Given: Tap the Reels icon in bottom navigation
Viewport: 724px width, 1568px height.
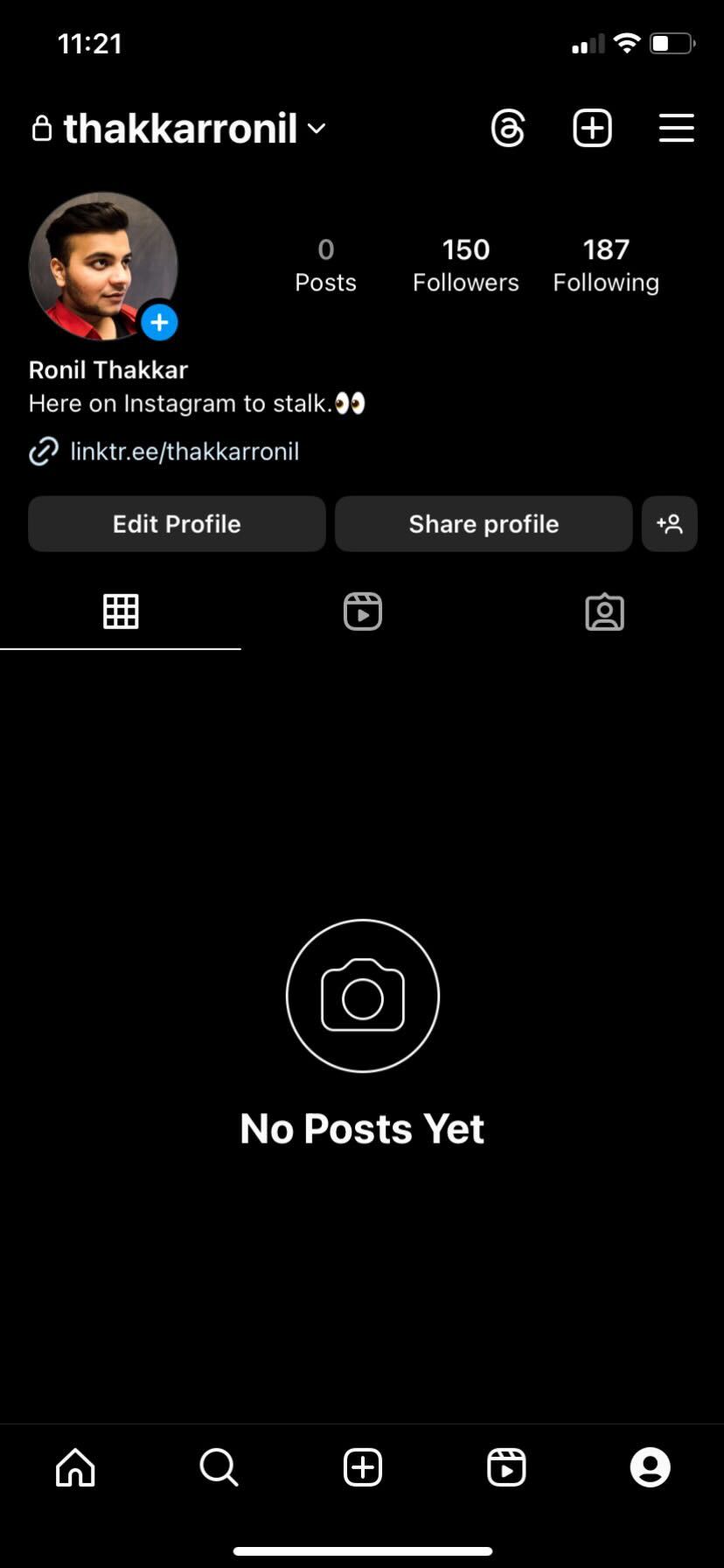Looking at the screenshot, I should click(x=507, y=1468).
